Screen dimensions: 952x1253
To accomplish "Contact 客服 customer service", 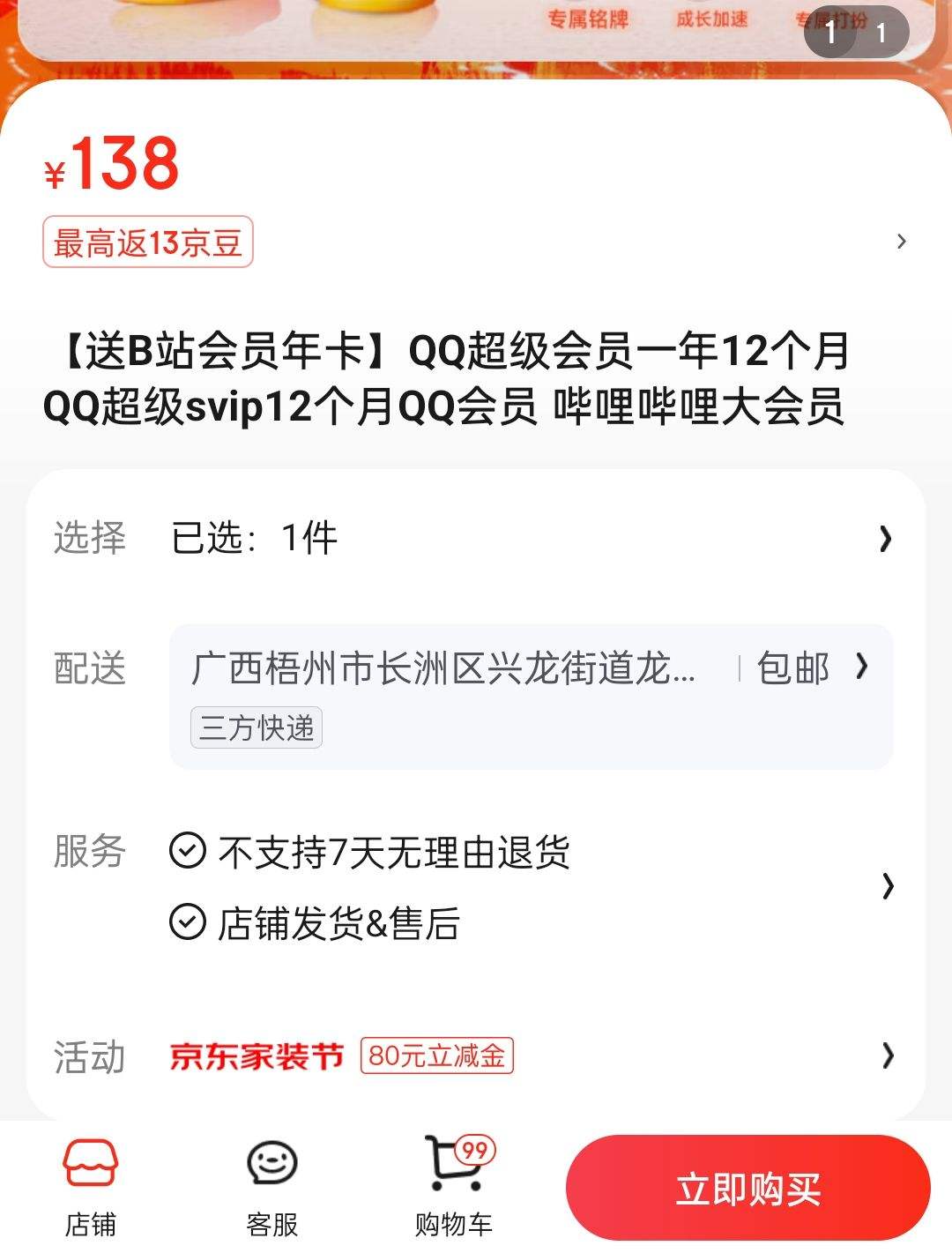I will [x=271, y=1186].
